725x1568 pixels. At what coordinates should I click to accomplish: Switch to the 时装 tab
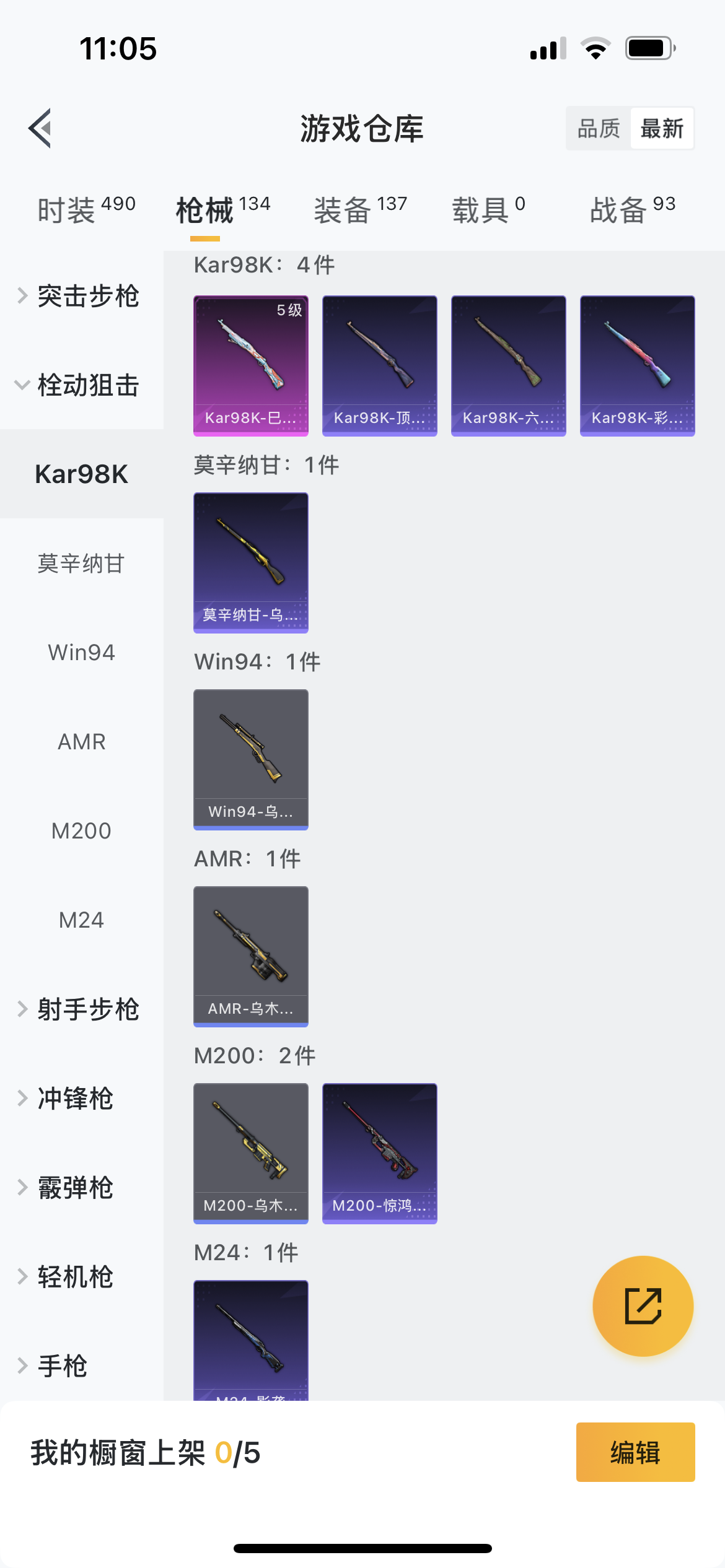[x=86, y=209]
